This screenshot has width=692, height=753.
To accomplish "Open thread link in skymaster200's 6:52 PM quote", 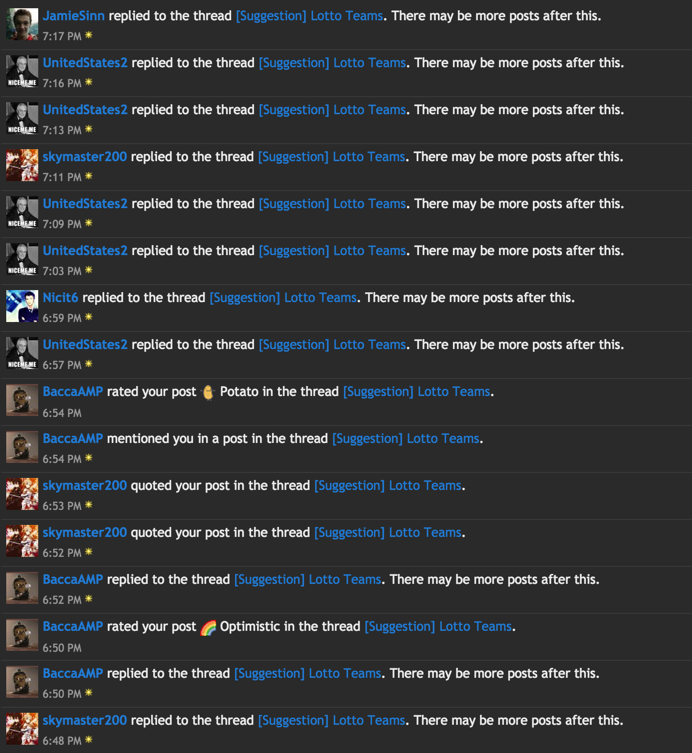I will 388,533.
